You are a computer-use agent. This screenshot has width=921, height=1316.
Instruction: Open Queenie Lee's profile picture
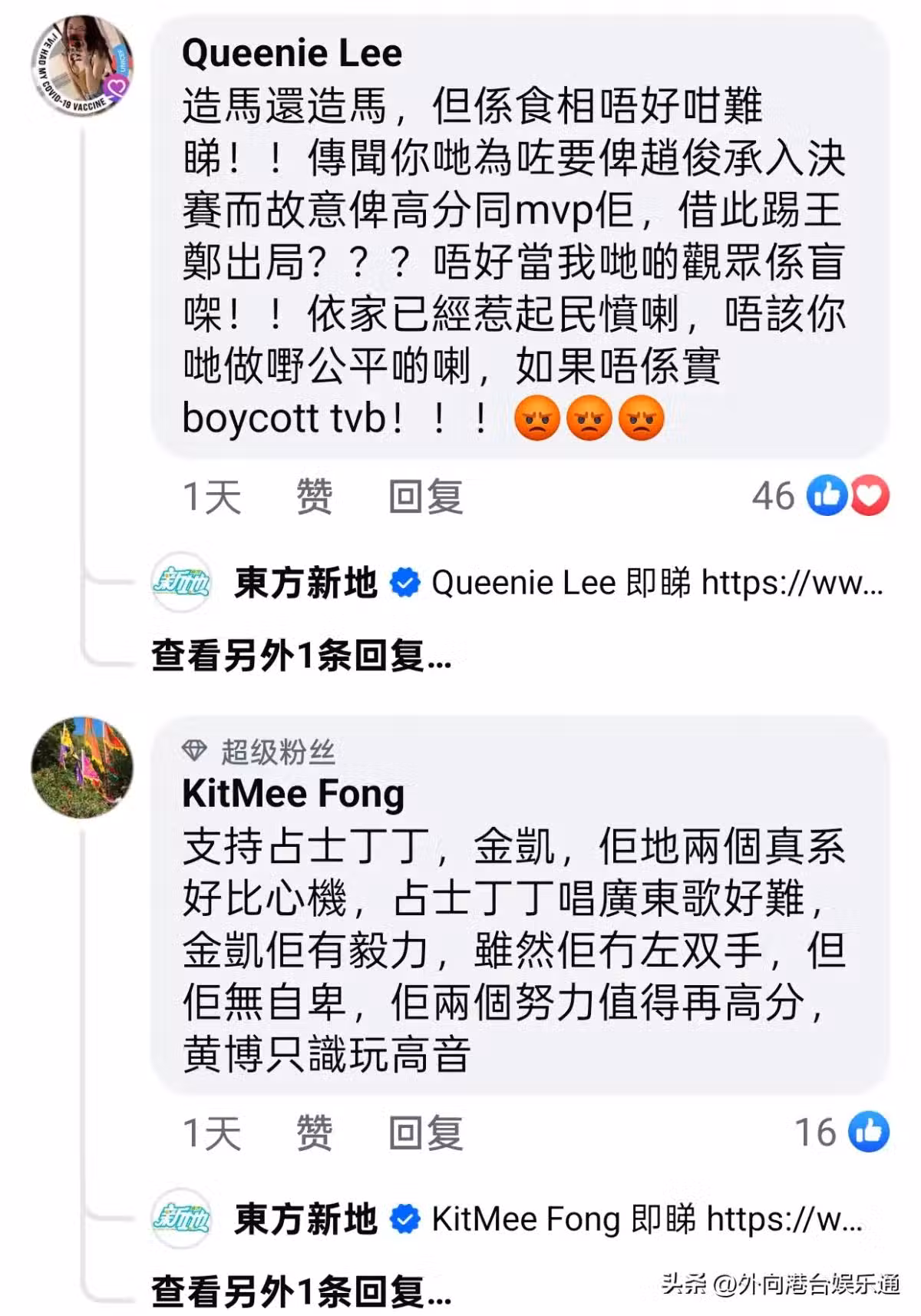click(82, 66)
